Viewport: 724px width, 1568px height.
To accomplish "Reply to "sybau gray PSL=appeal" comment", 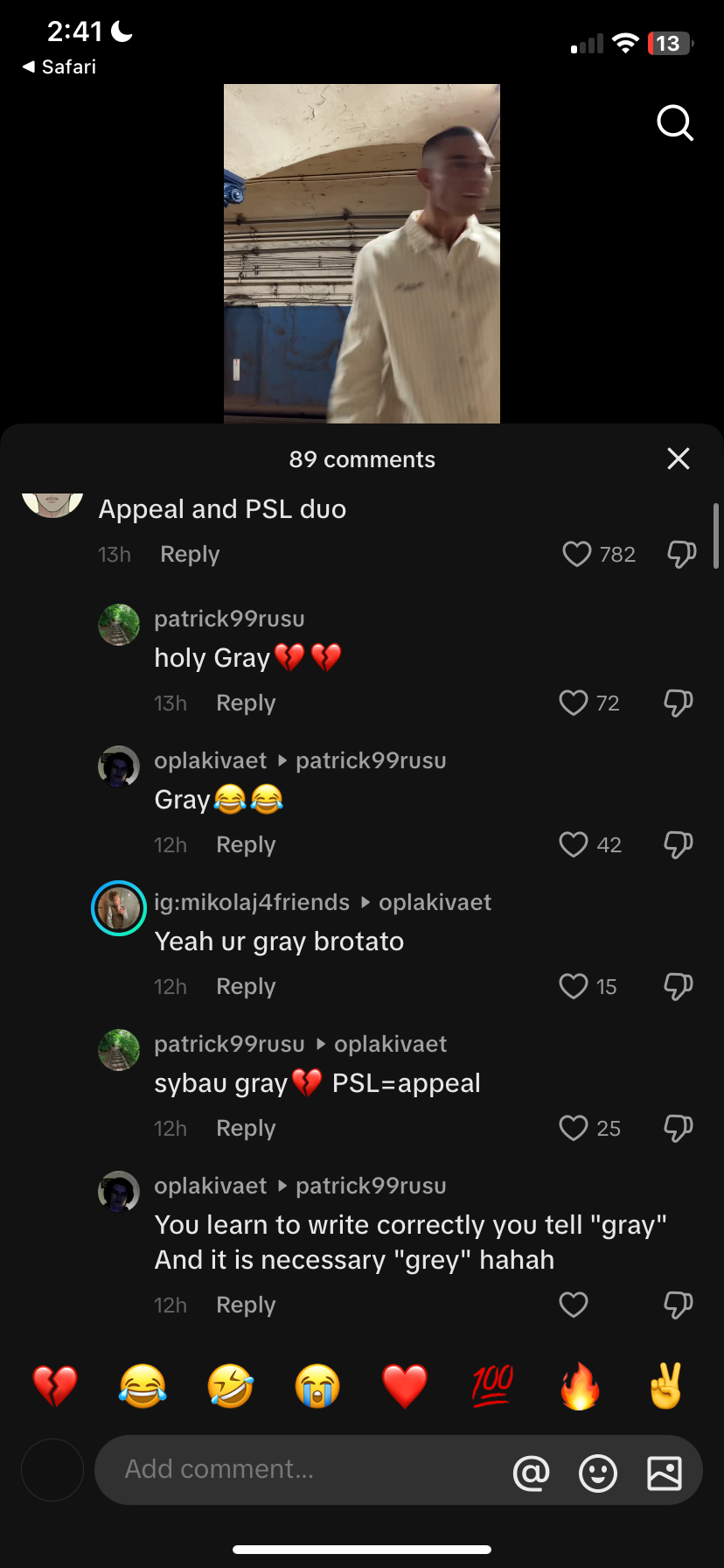I will click(246, 1128).
